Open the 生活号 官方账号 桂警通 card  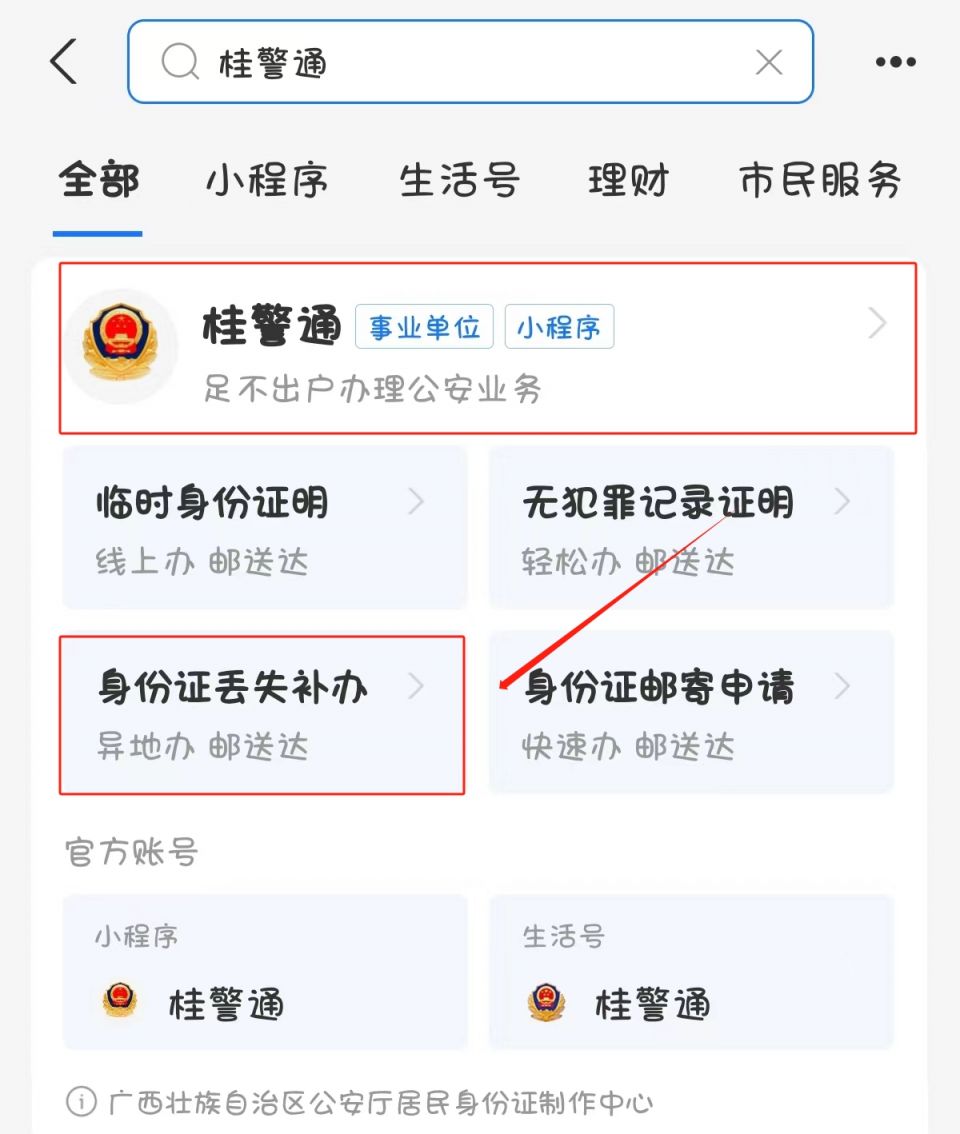tap(690, 972)
